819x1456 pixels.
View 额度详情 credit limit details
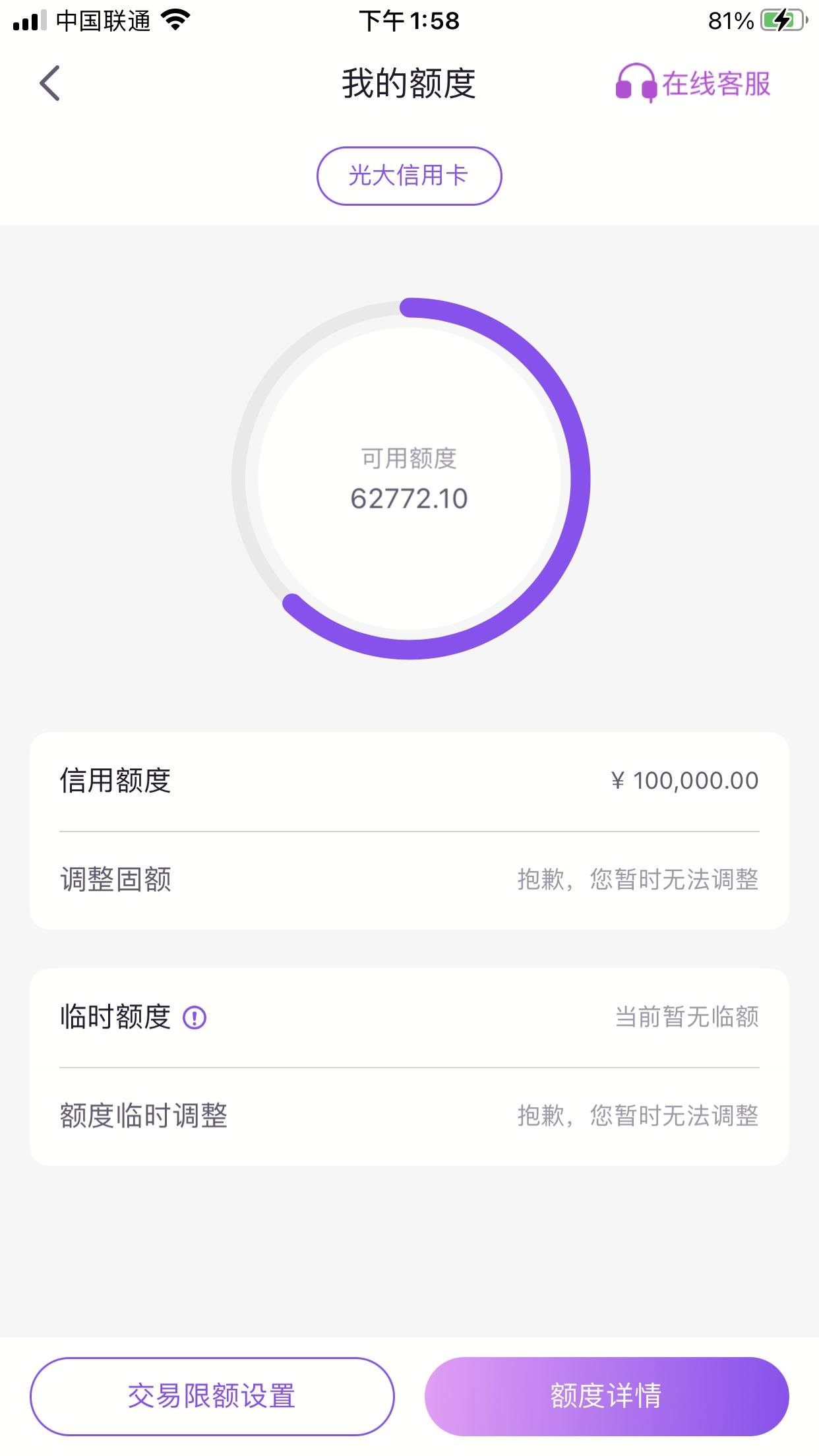(x=607, y=1396)
